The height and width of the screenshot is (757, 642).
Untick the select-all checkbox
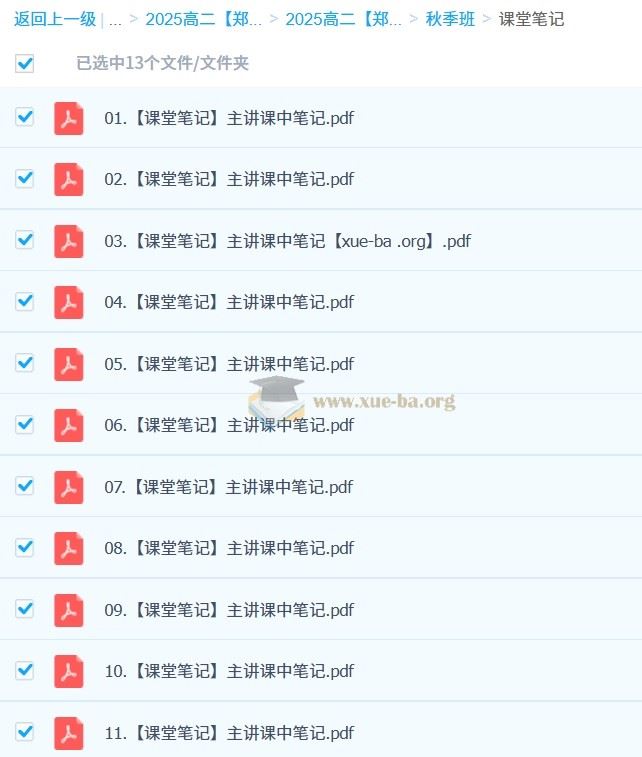(x=25, y=63)
